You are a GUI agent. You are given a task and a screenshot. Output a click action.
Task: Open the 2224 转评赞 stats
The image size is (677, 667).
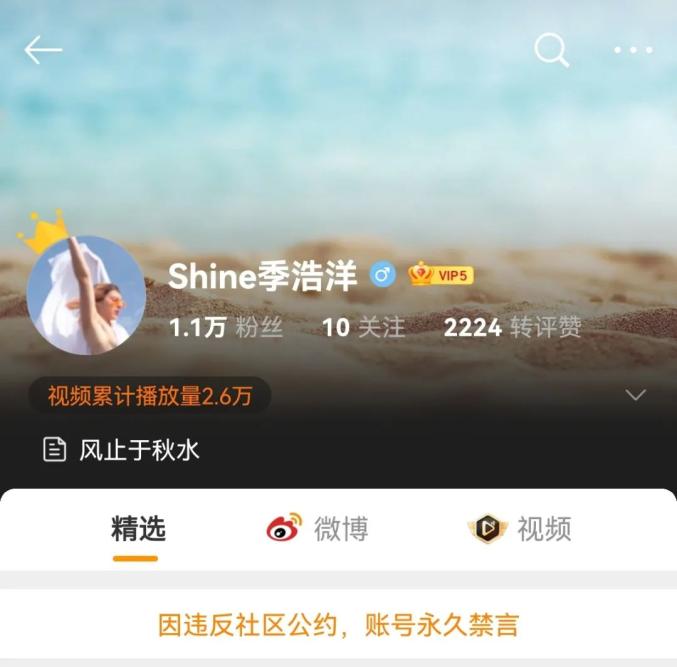click(x=512, y=327)
